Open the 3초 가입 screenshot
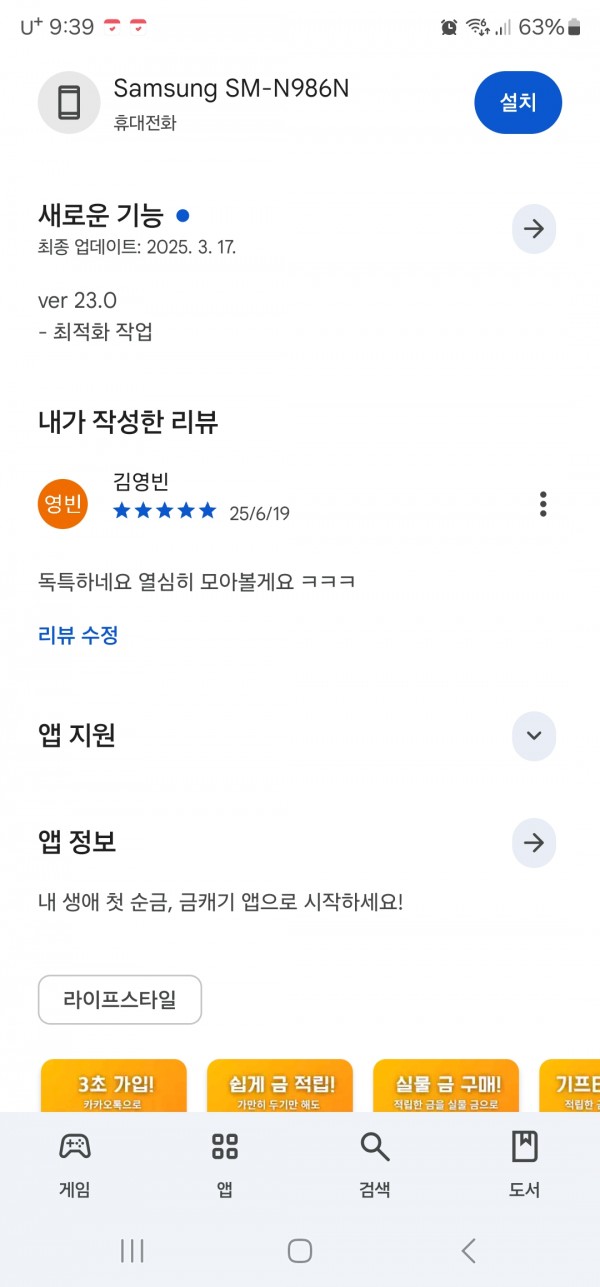Screen dimensions: 600x1287 coord(114,1087)
